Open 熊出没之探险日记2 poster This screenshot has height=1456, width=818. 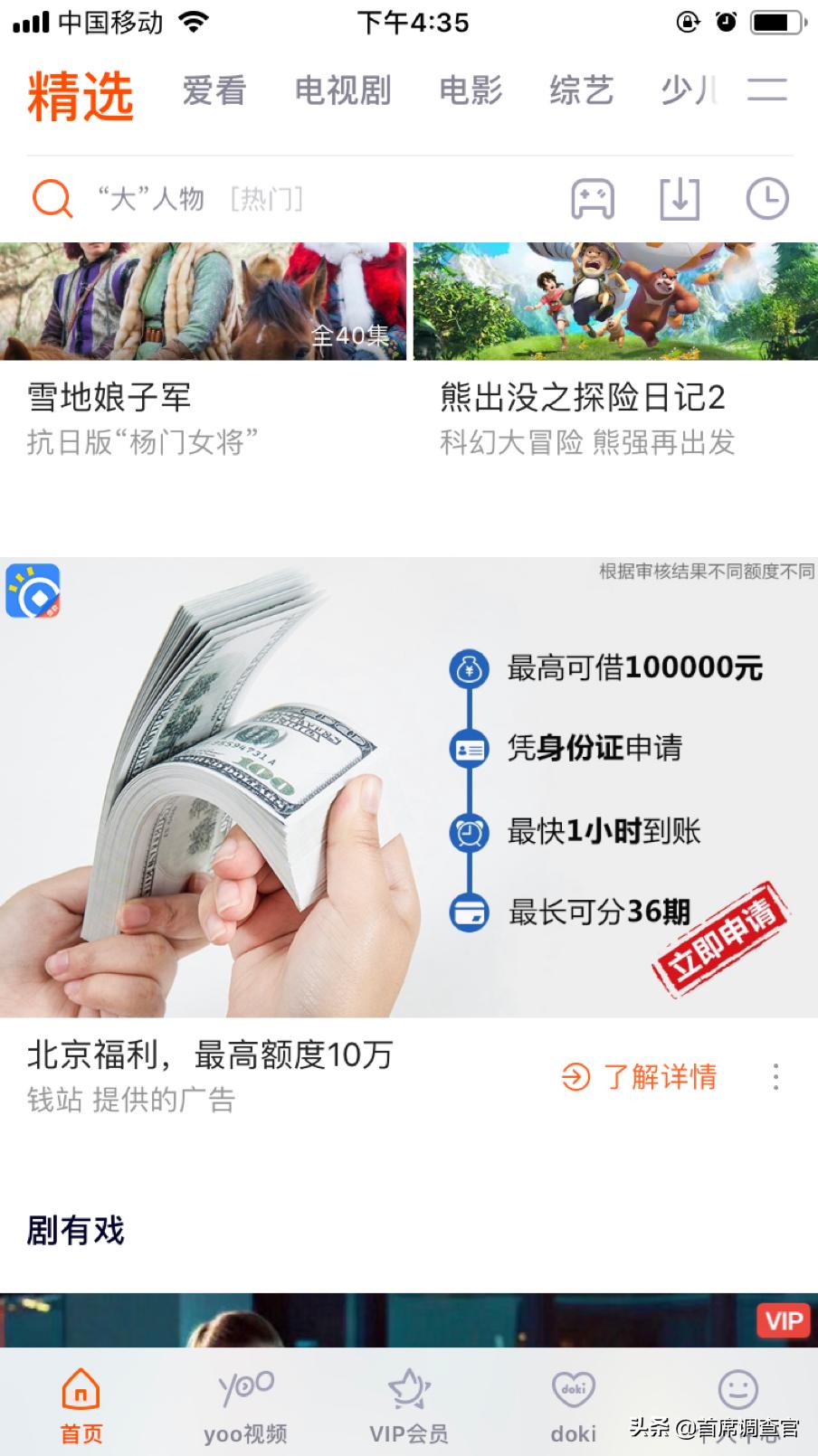[615, 298]
